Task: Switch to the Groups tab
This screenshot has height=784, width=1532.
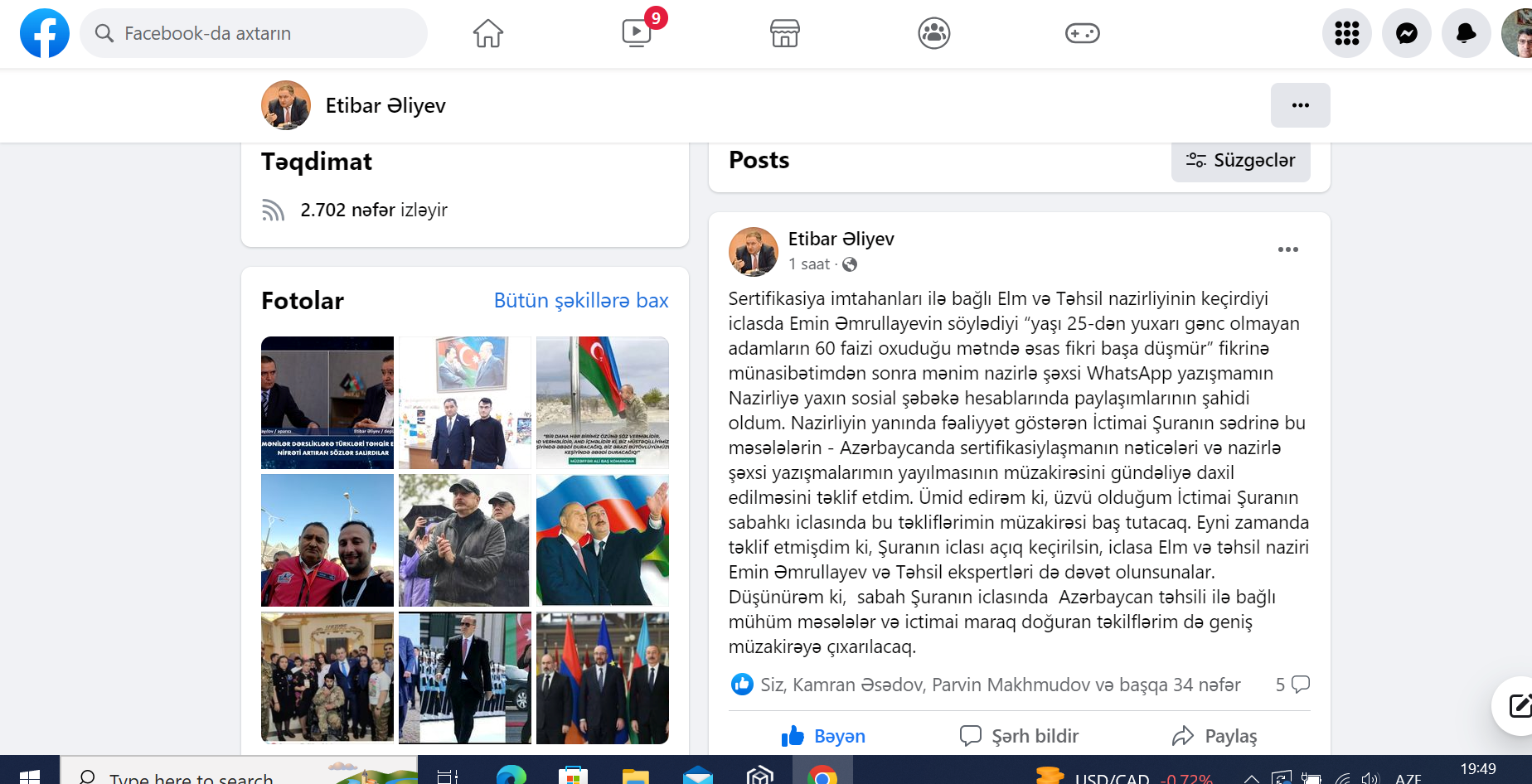Action: (933, 33)
